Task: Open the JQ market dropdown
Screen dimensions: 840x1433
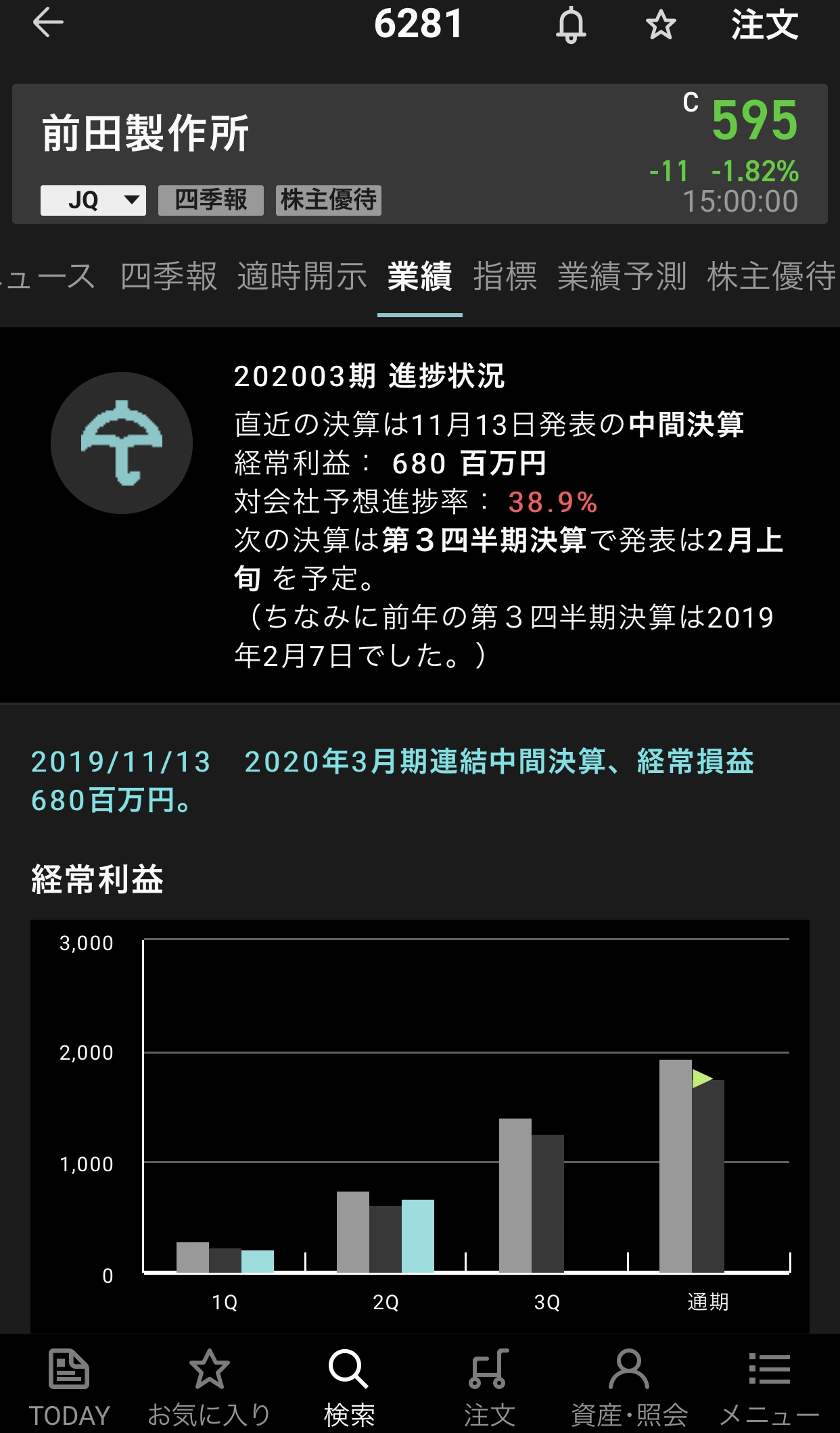Action: tap(93, 200)
